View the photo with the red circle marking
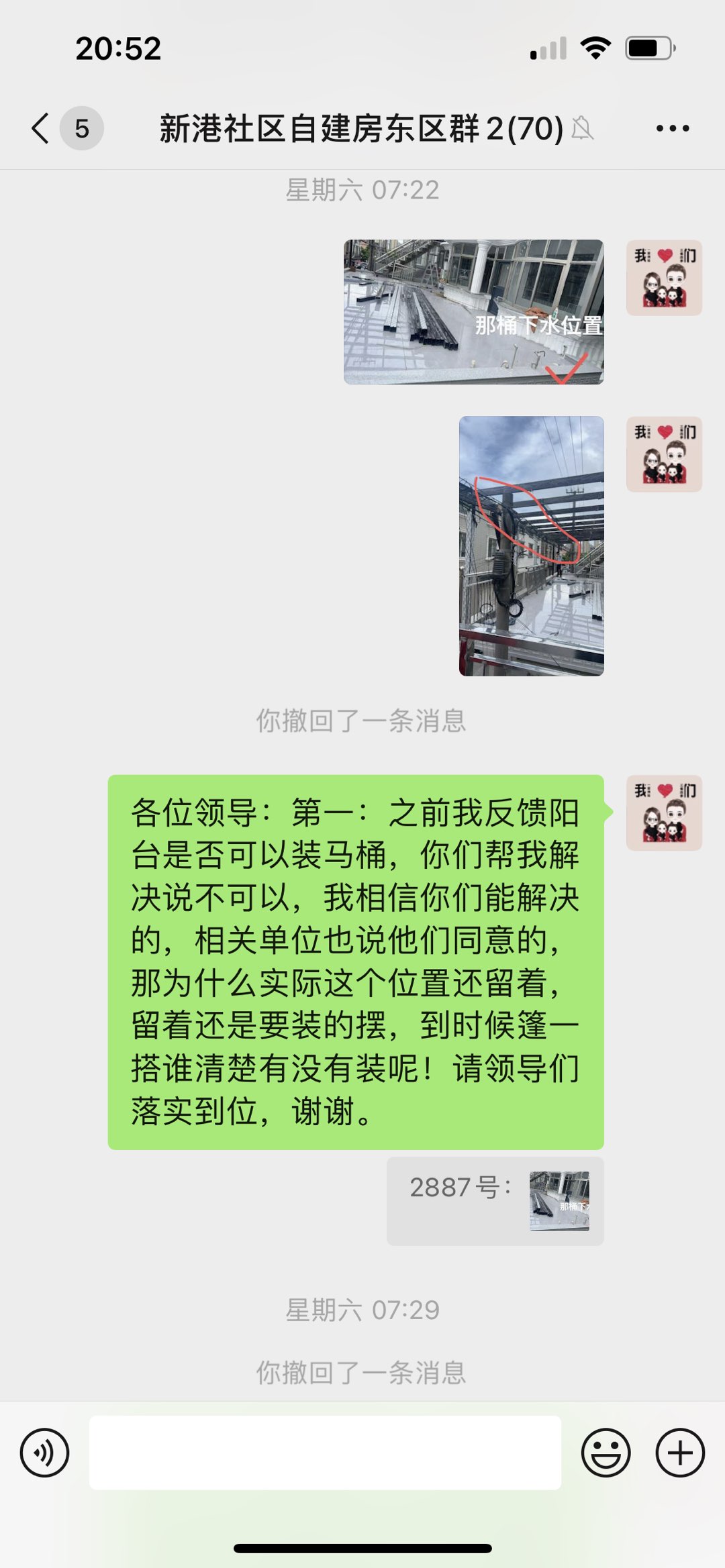725x1568 pixels. tap(531, 545)
